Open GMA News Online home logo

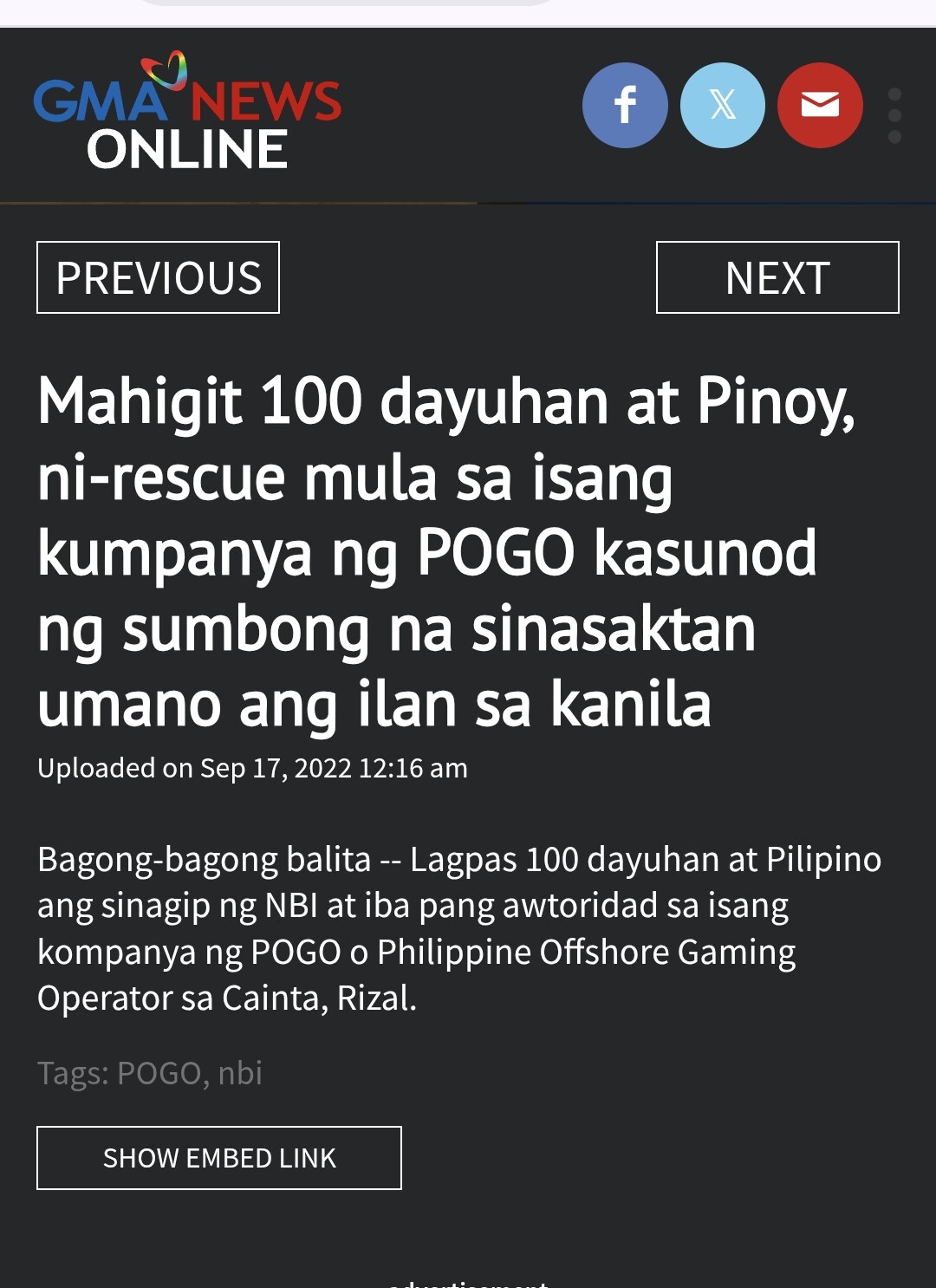click(x=187, y=113)
